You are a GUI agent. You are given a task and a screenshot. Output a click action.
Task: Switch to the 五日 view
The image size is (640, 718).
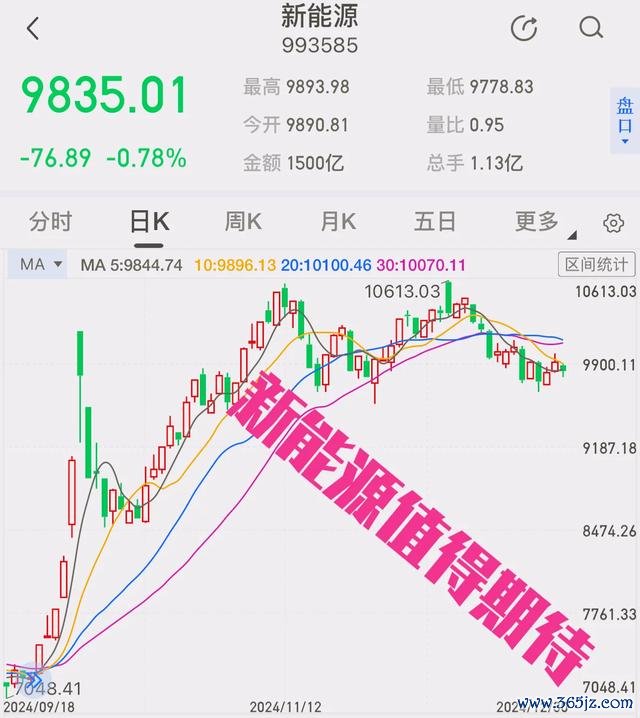click(435, 221)
